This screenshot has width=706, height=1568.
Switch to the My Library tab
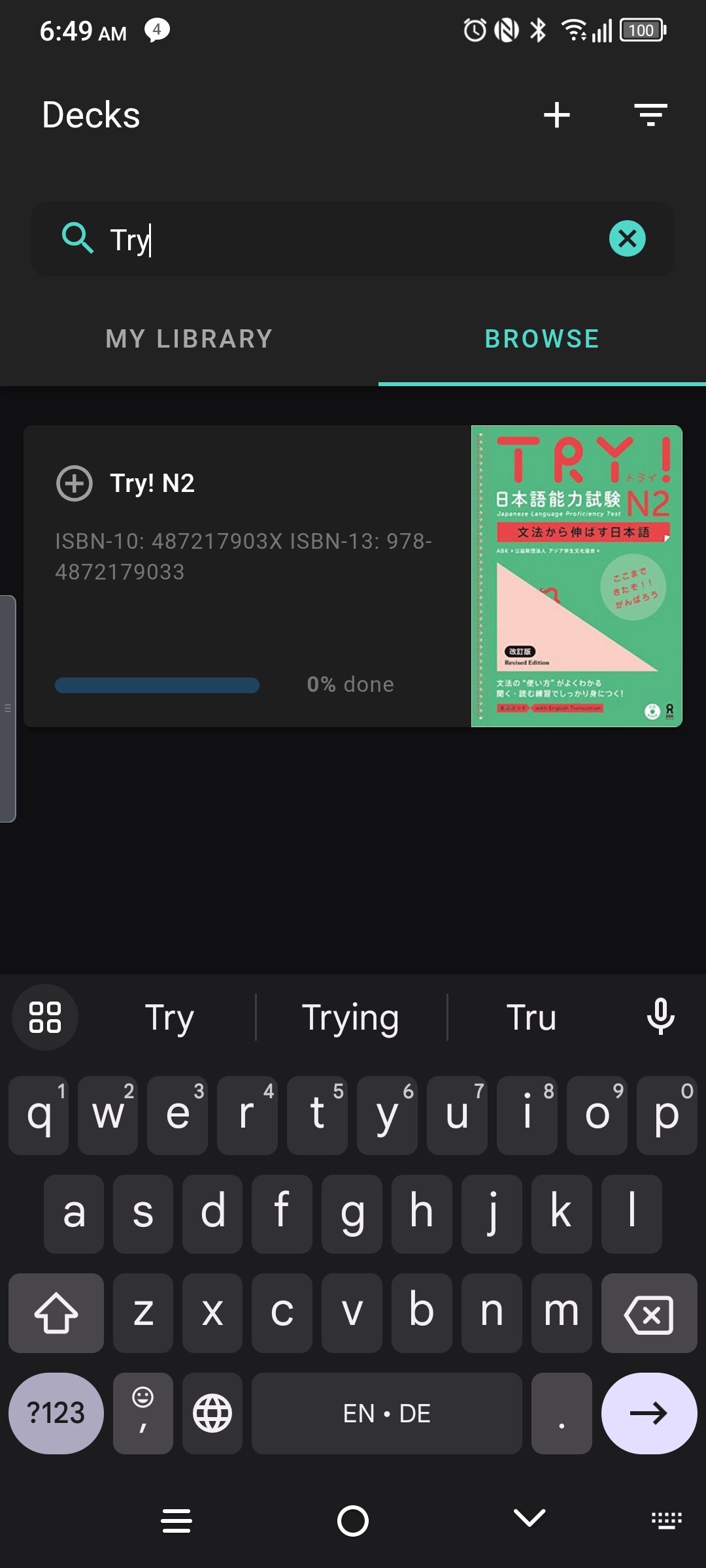click(x=189, y=338)
